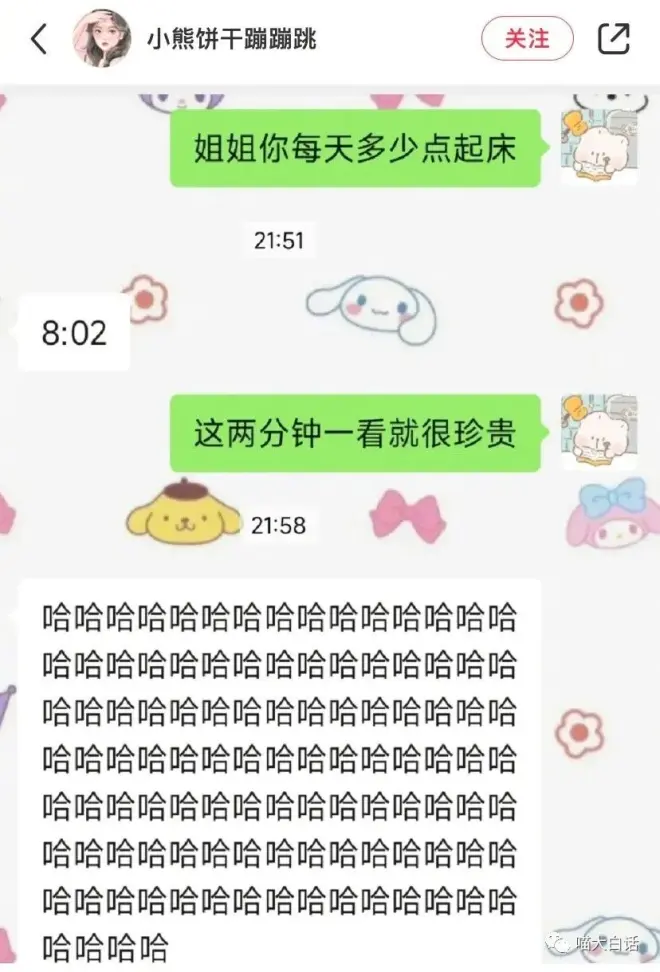The image size is (660, 972).
Task: Follow the author with the 关注 button
Action: point(527,39)
